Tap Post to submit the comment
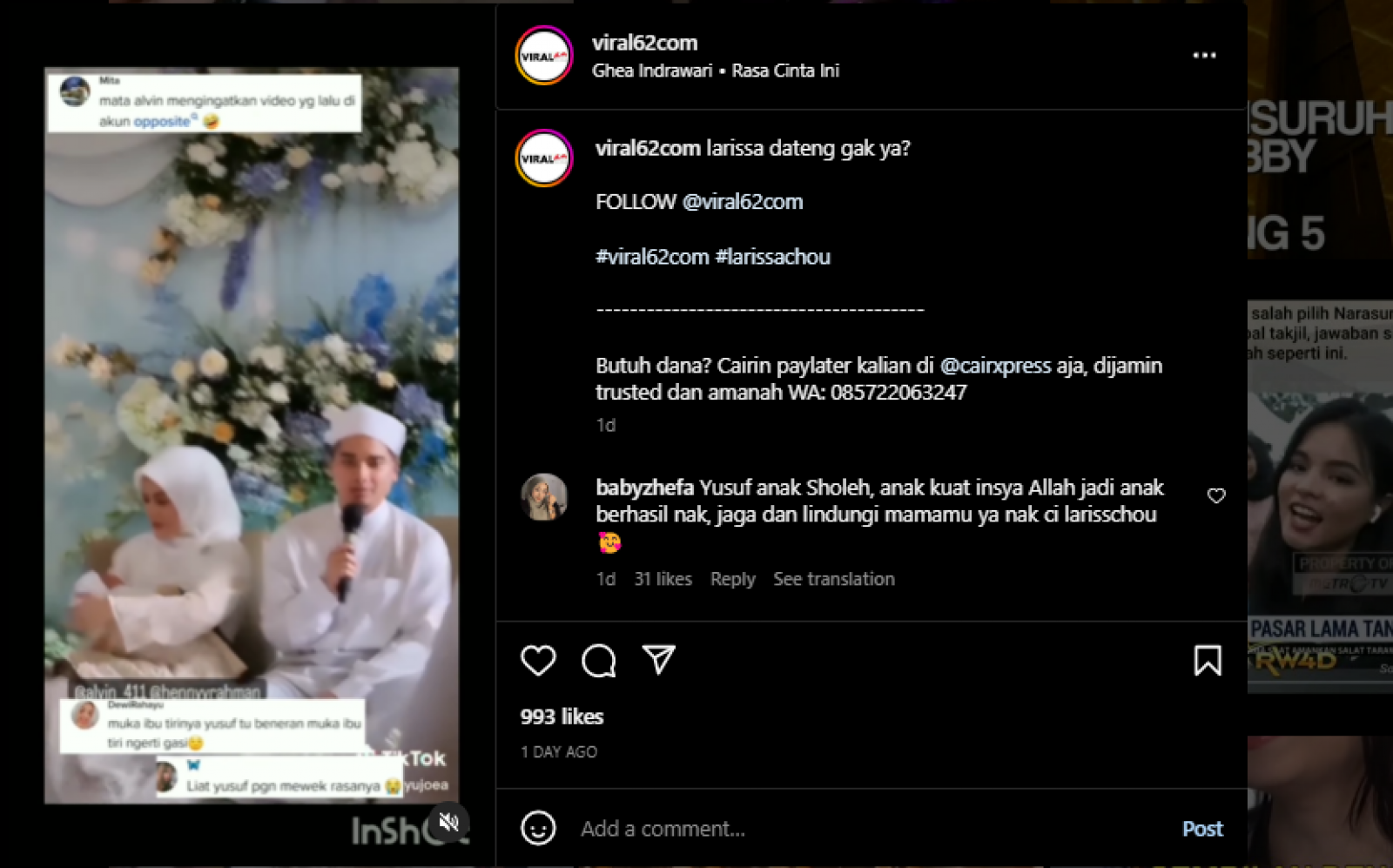1393x868 pixels. click(1201, 829)
